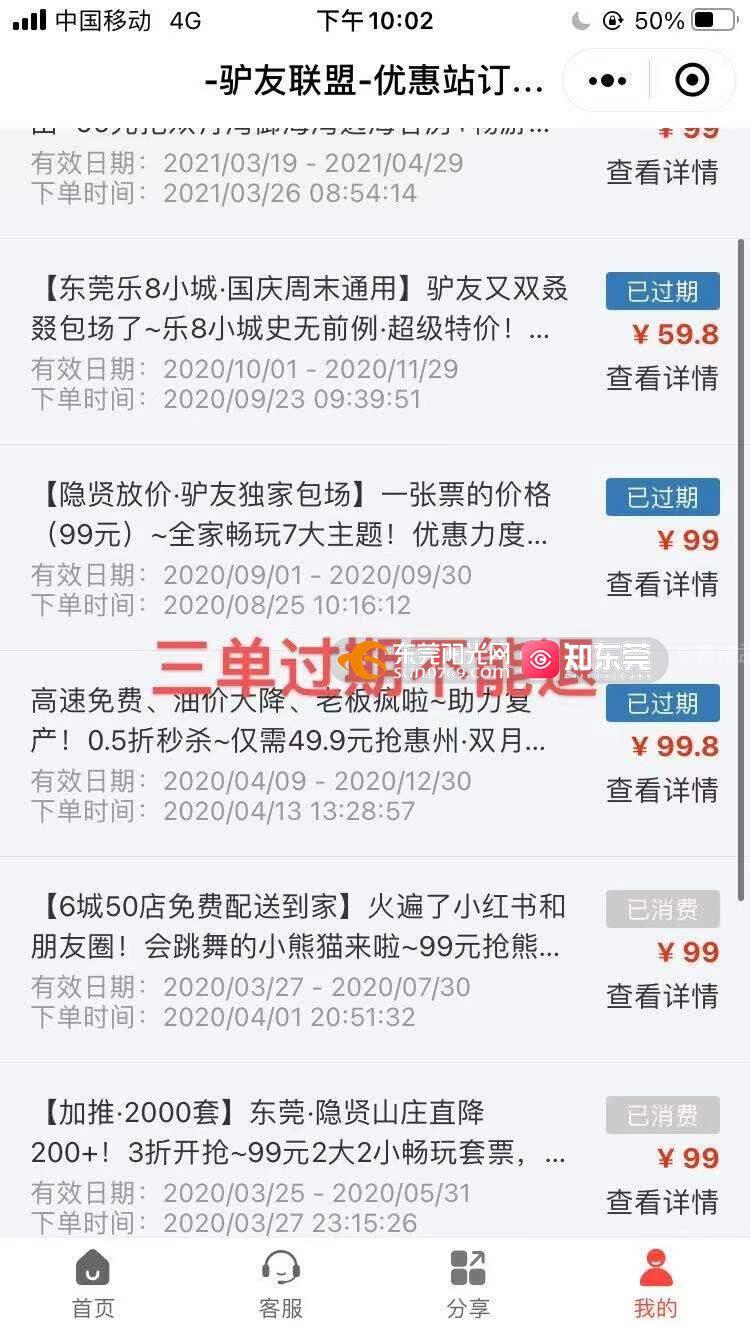Screen dimensions: 750x1334
Task: Go to the 首页 home tab
Action: [93, 1284]
